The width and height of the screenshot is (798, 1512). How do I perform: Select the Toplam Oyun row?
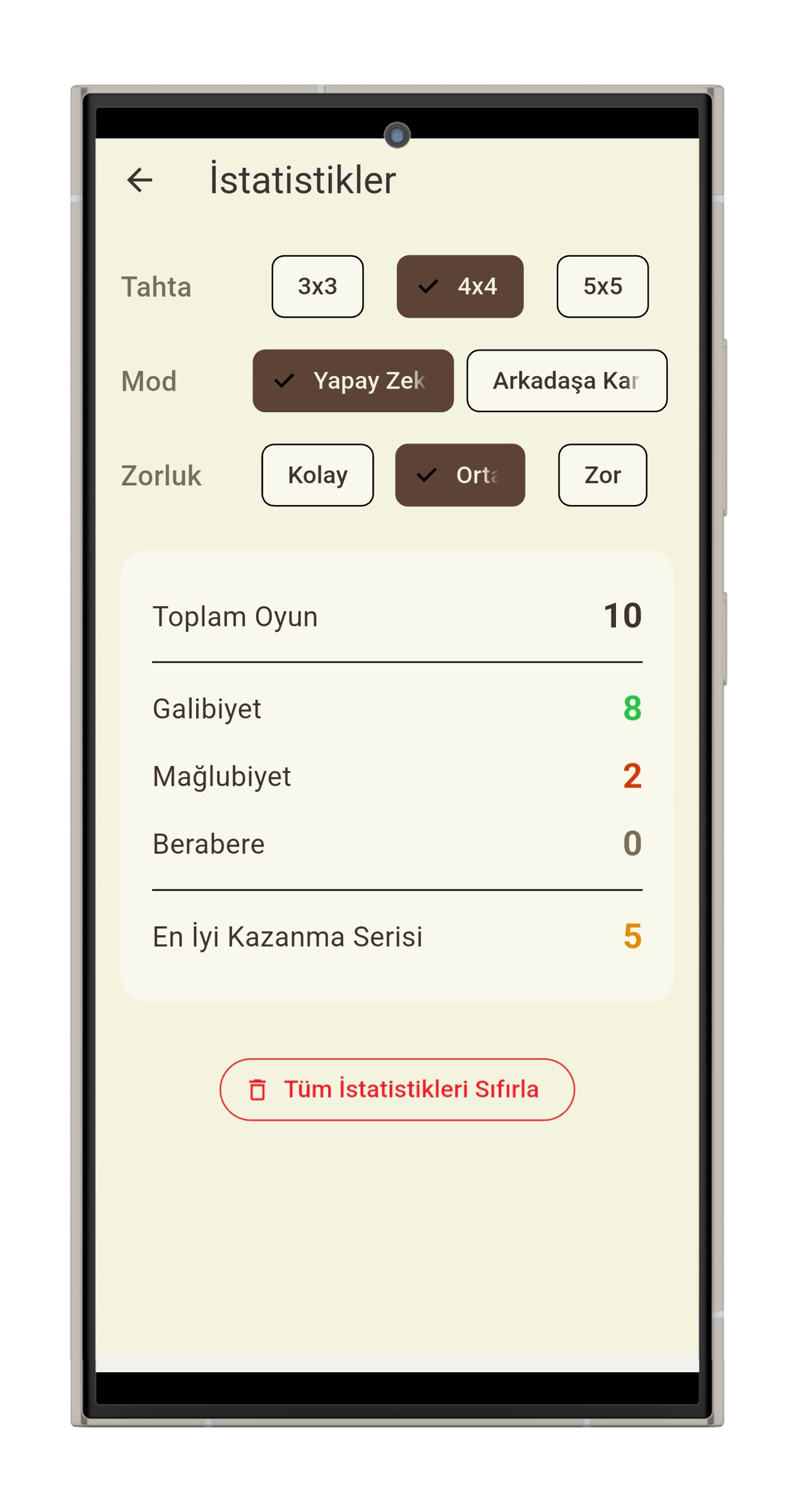tap(397, 616)
